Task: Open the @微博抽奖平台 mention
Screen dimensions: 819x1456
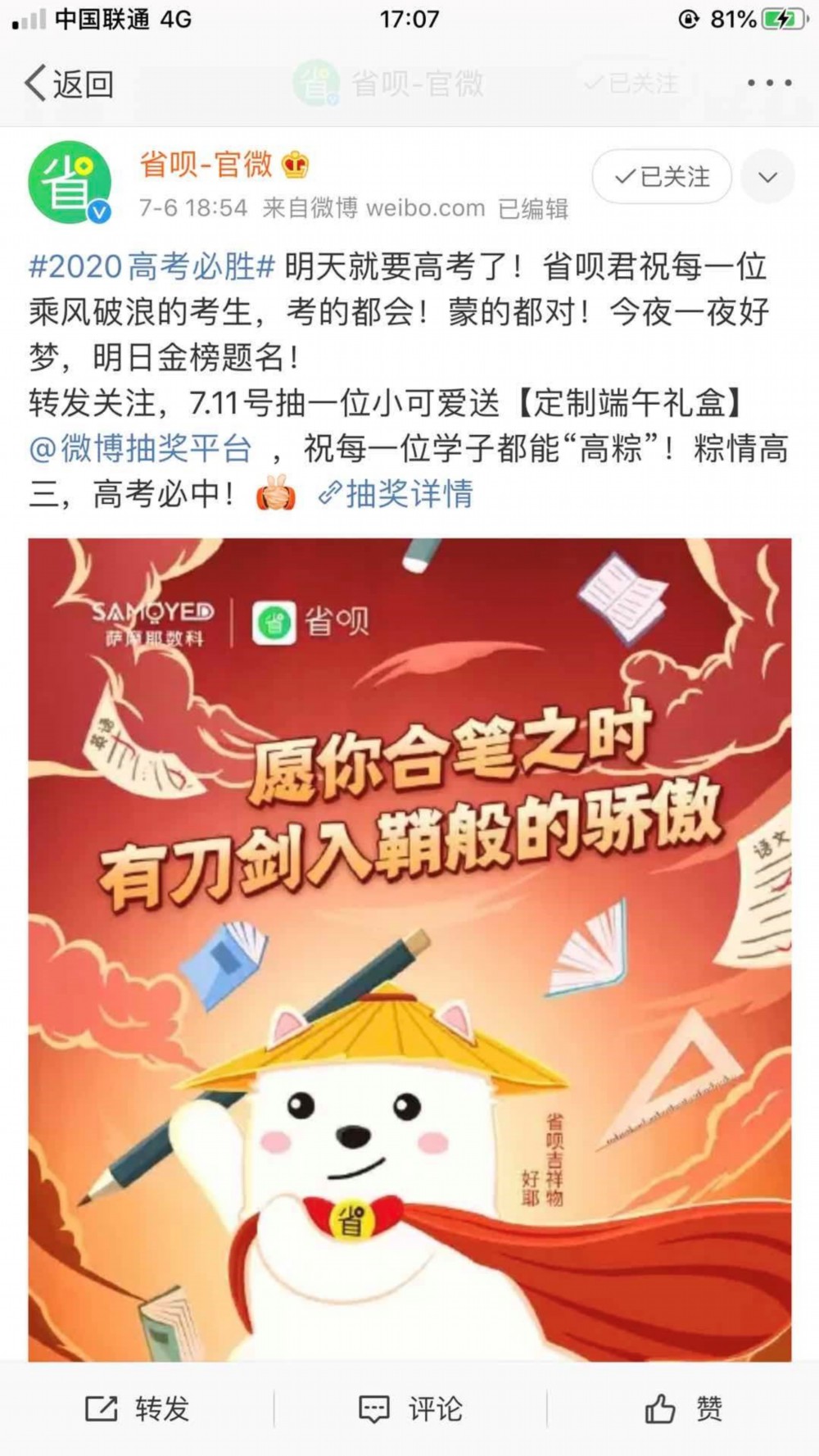Action: point(141,449)
